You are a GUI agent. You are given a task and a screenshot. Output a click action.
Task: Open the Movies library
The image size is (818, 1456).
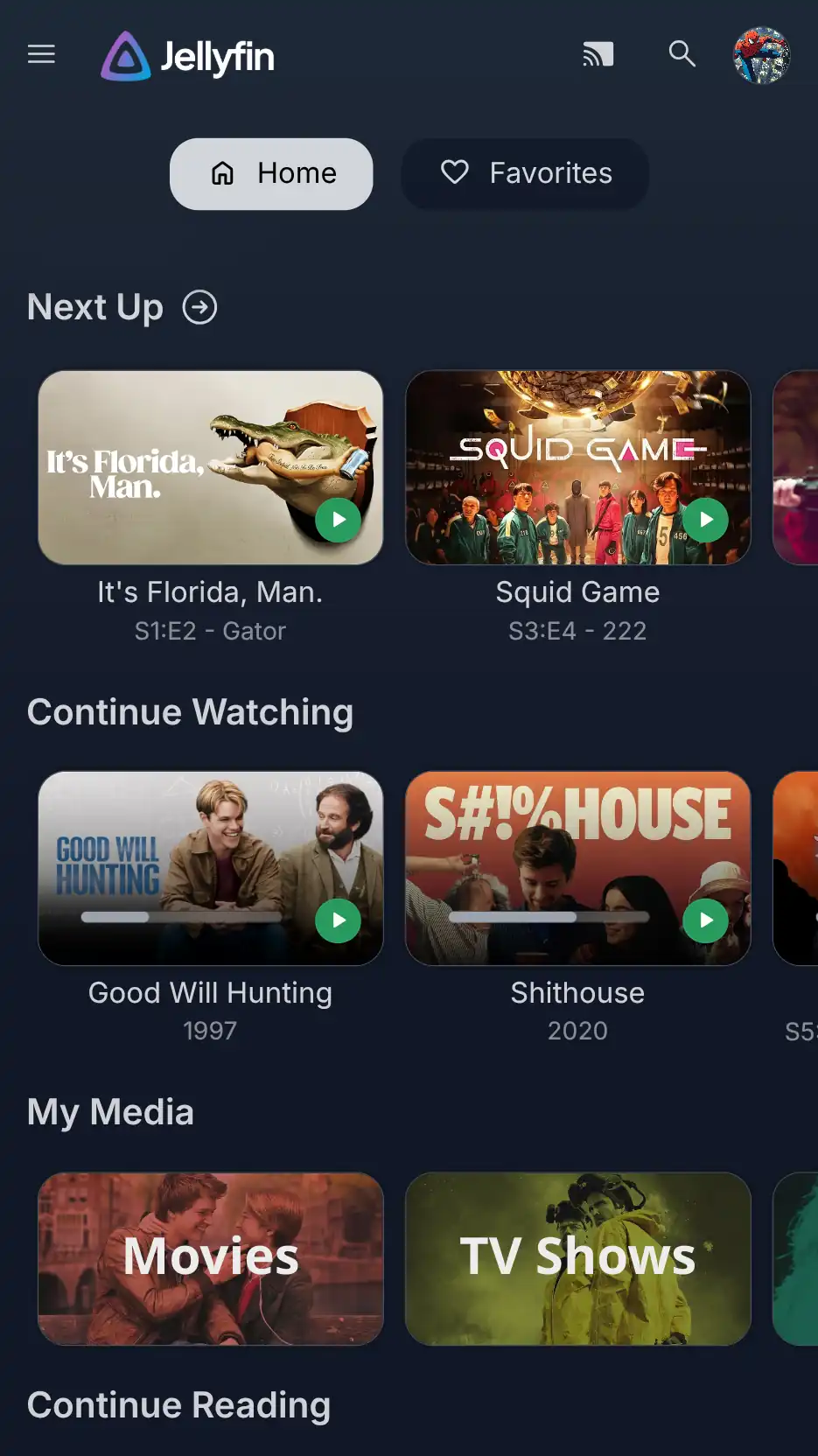[x=211, y=1258]
